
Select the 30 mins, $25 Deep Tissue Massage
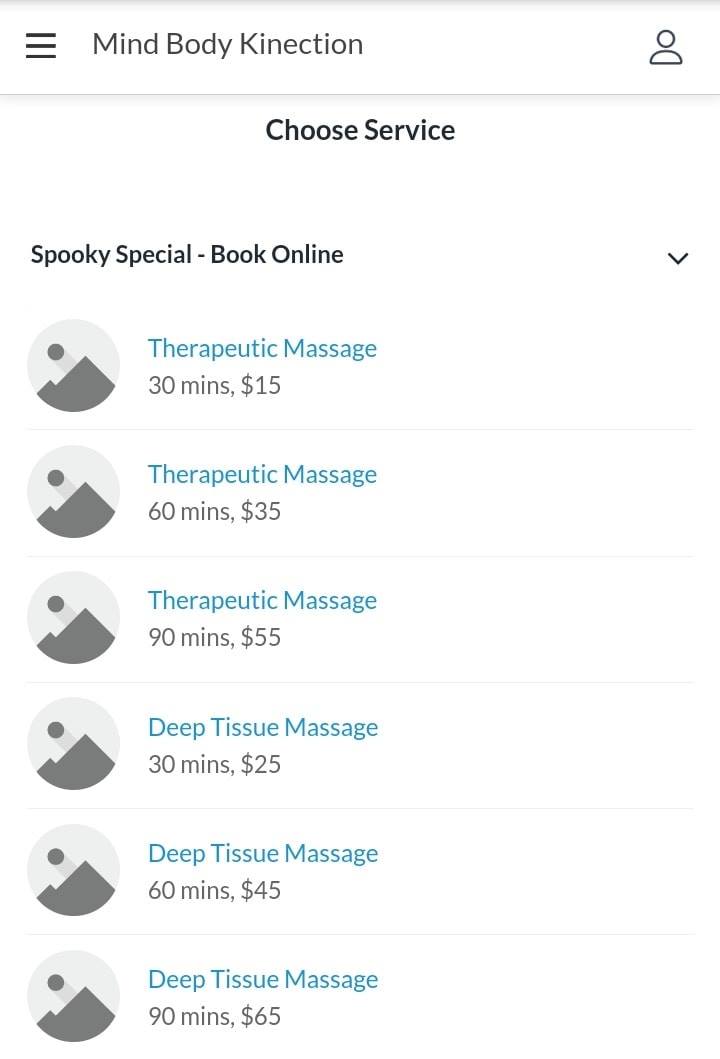(263, 728)
